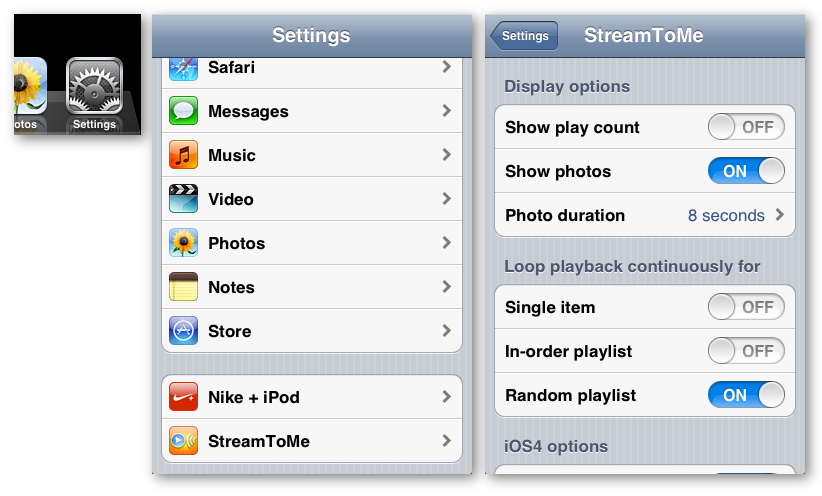Screen dimensions: 822x496
Task: Open StreamToMe settings row
Action: [x=310, y=441]
